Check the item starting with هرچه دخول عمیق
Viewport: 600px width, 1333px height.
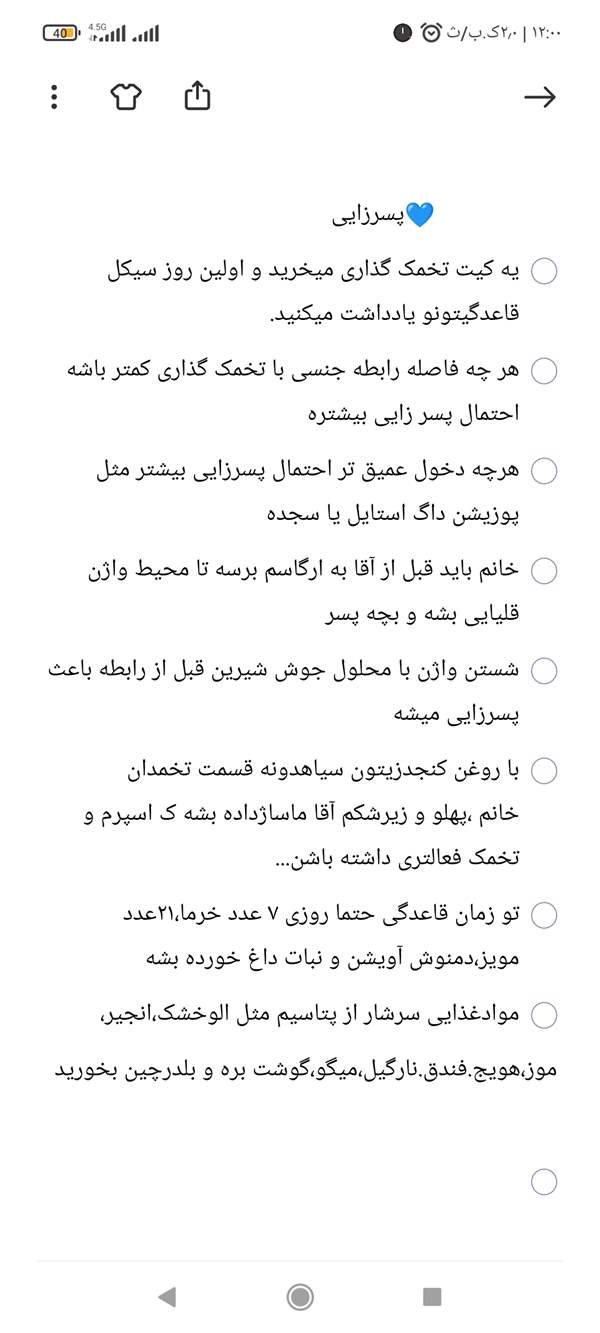[x=544, y=471]
